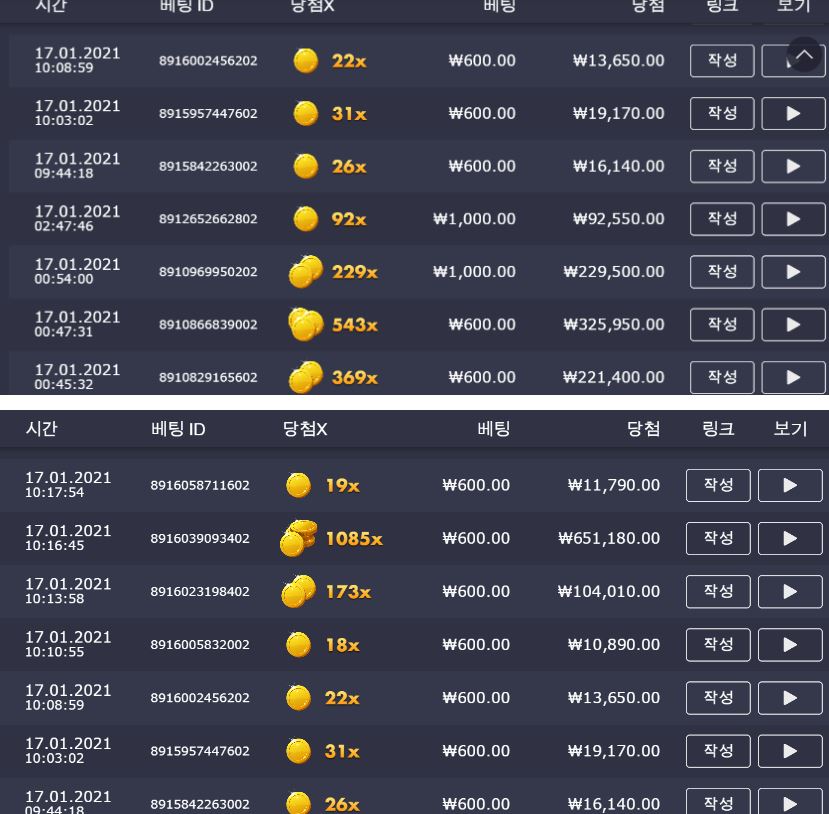Screen dimensions: 829x814
Task: Play the 543x win replay
Action: [x=793, y=325]
